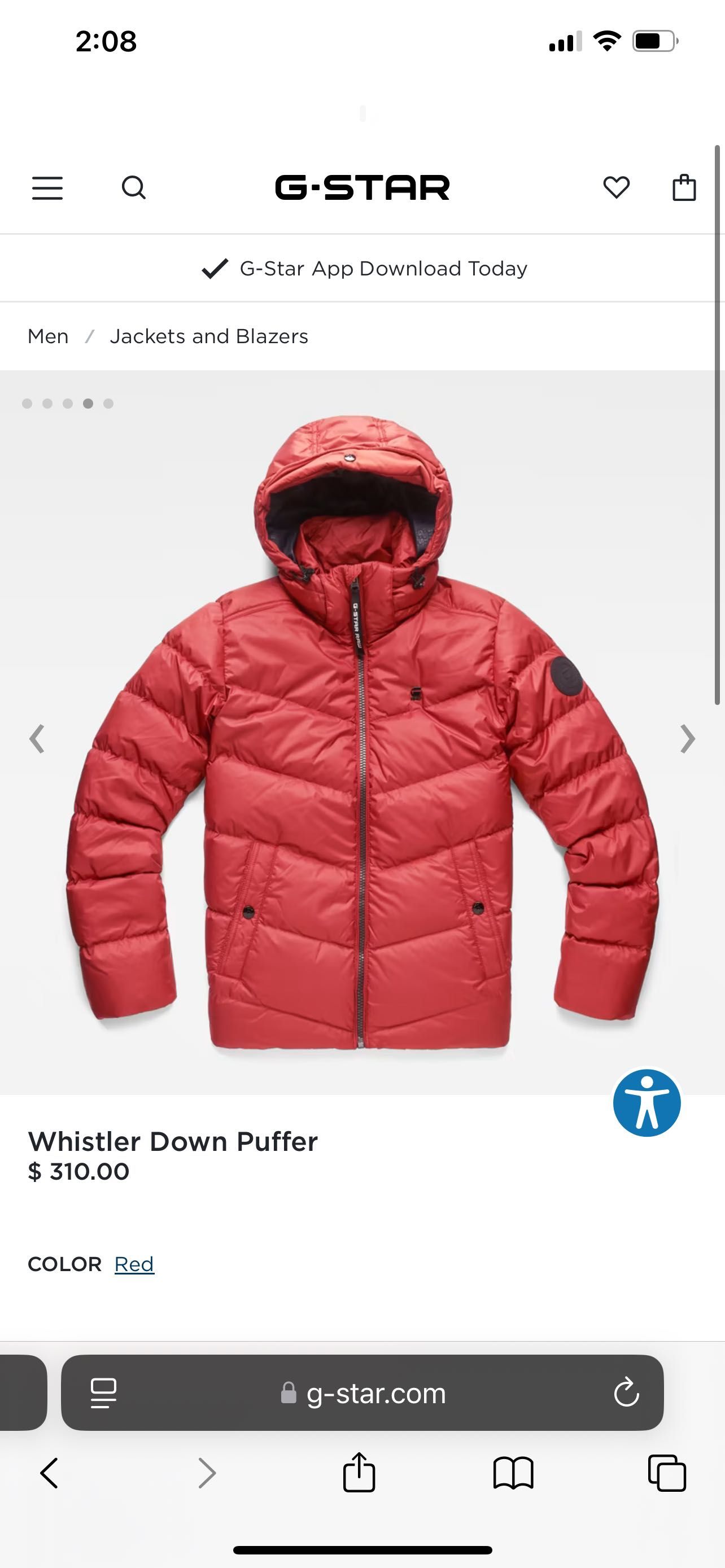The width and height of the screenshot is (725, 1568).
Task: Open Safari bookmarks
Action: click(x=513, y=1473)
